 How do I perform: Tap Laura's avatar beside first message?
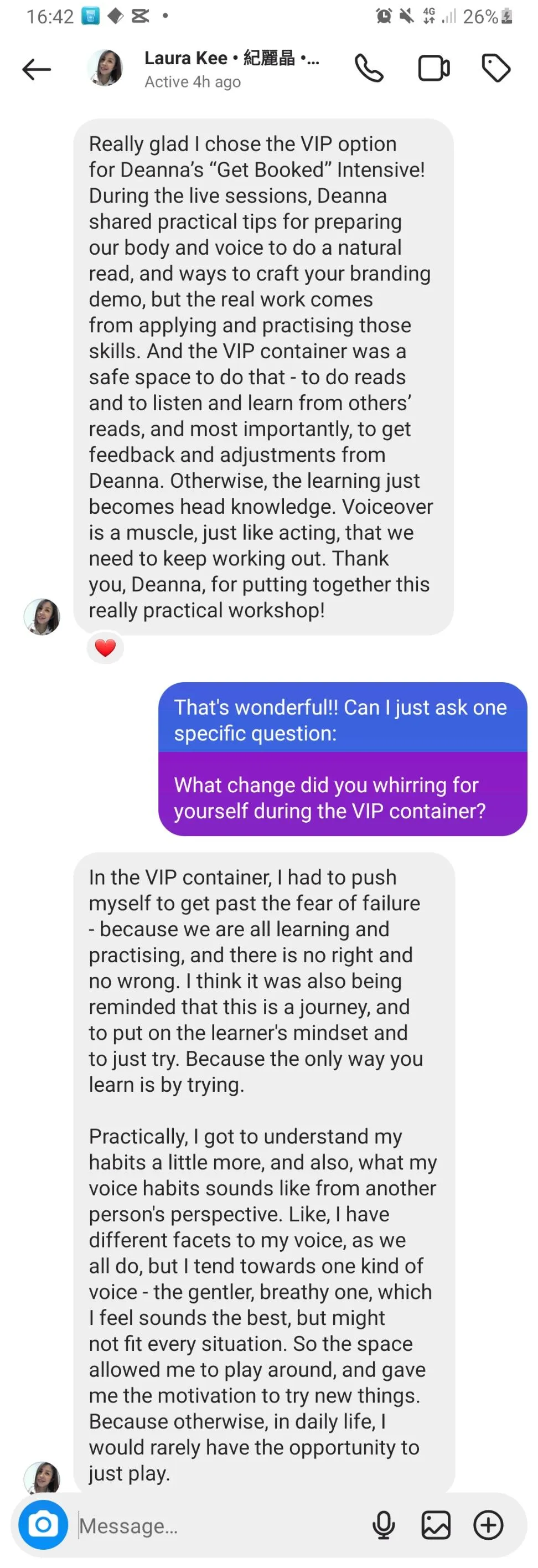coord(42,617)
